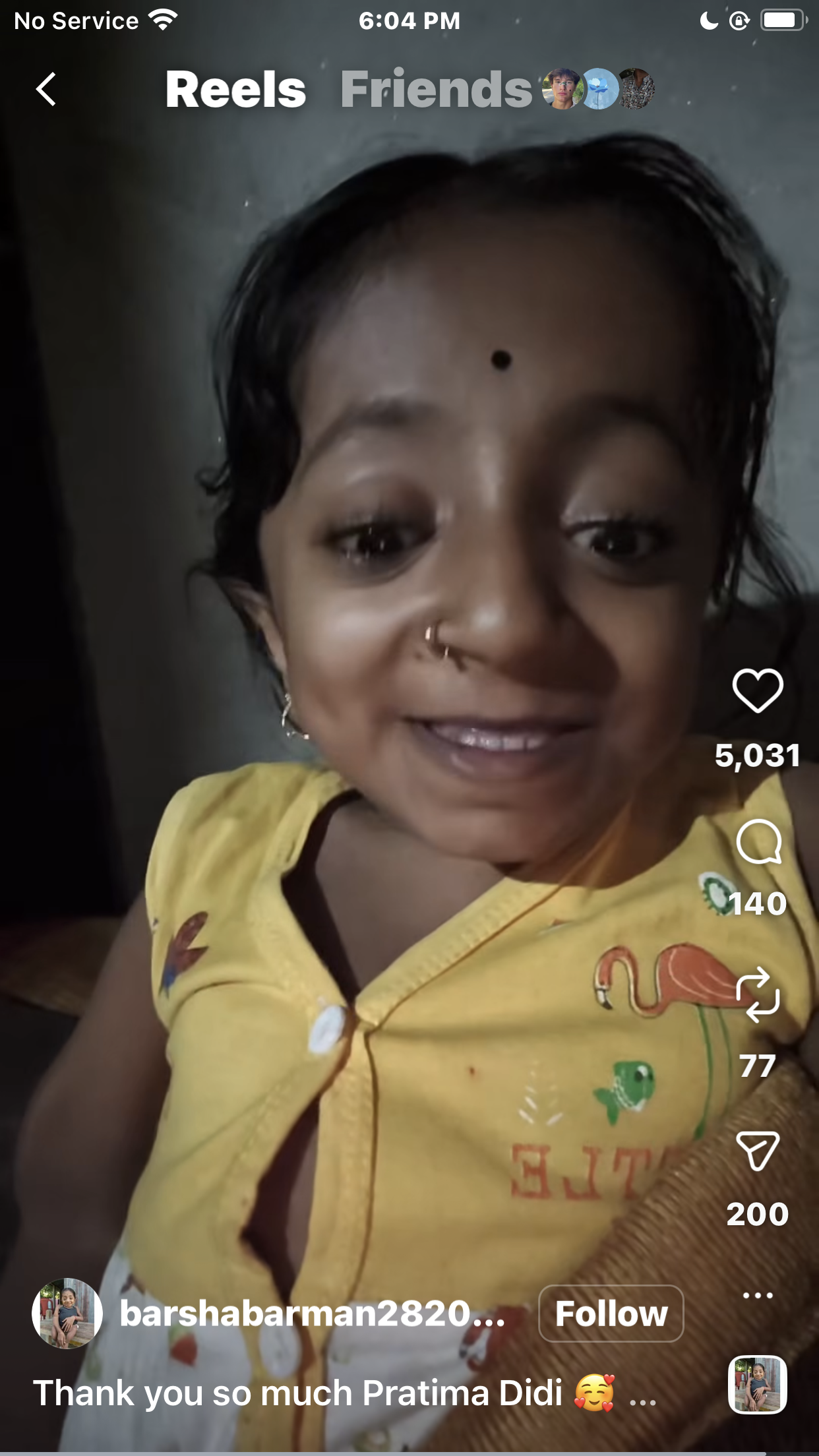The height and width of the screenshot is (1456, 819).
Task: Open the barshabarman2820 profile picture
Action: 67,1314
